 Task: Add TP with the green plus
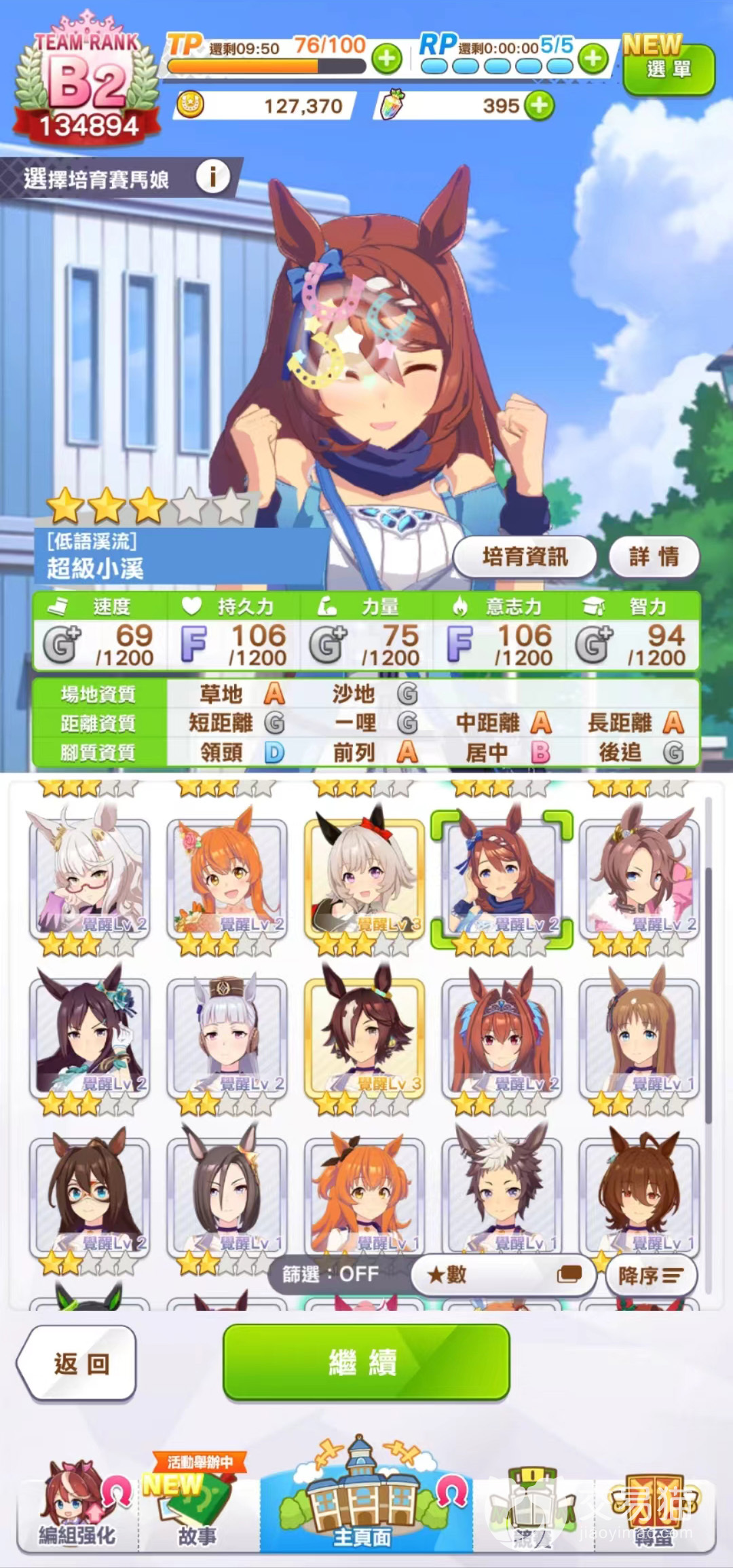point(387,59)
